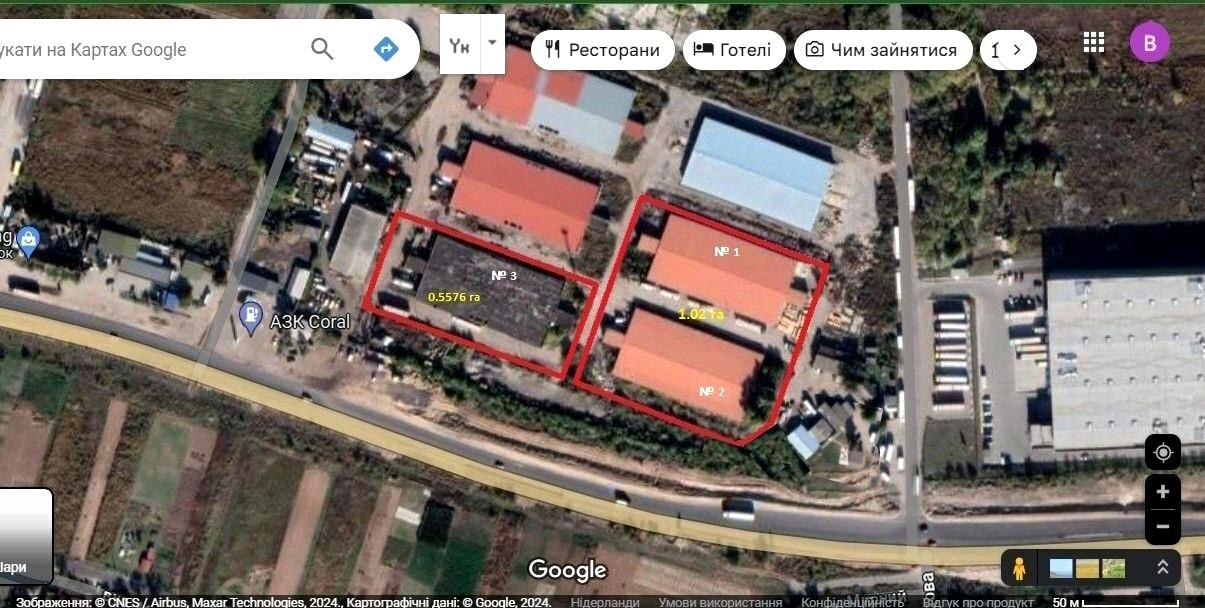Choose the Чим зайнятися chip
The width and height of the screenshot is (1205, 608).
point(882,50)
